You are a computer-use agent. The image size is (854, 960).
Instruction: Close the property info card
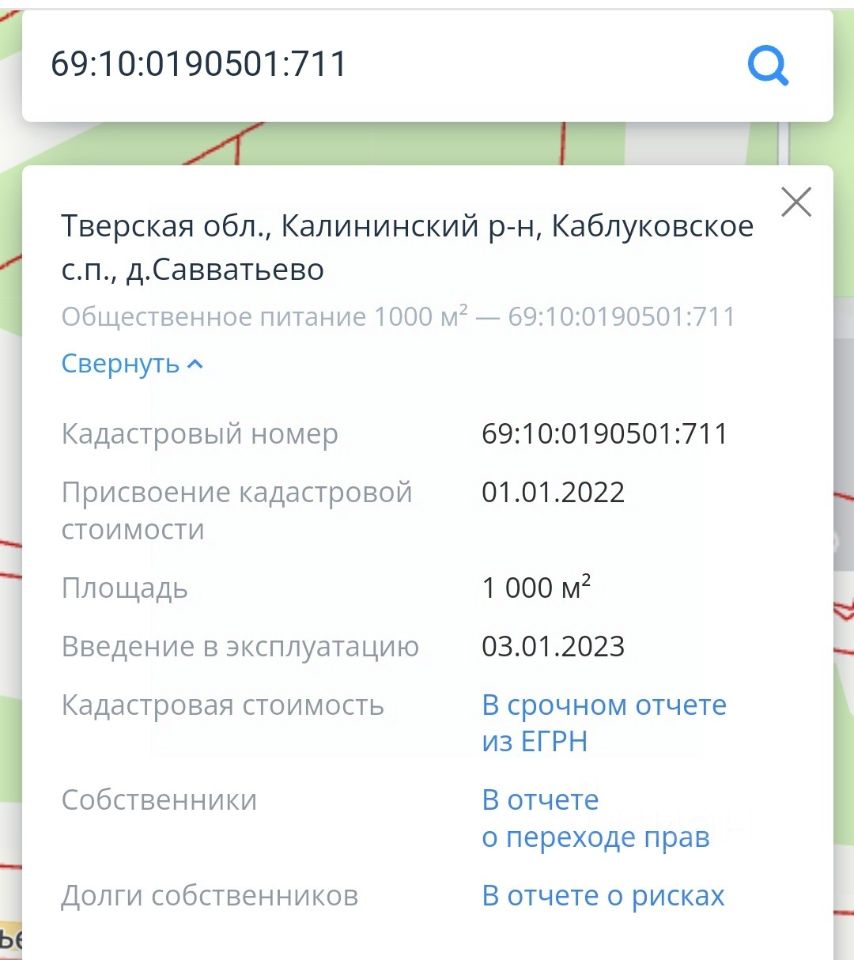(x=796, y=202)
